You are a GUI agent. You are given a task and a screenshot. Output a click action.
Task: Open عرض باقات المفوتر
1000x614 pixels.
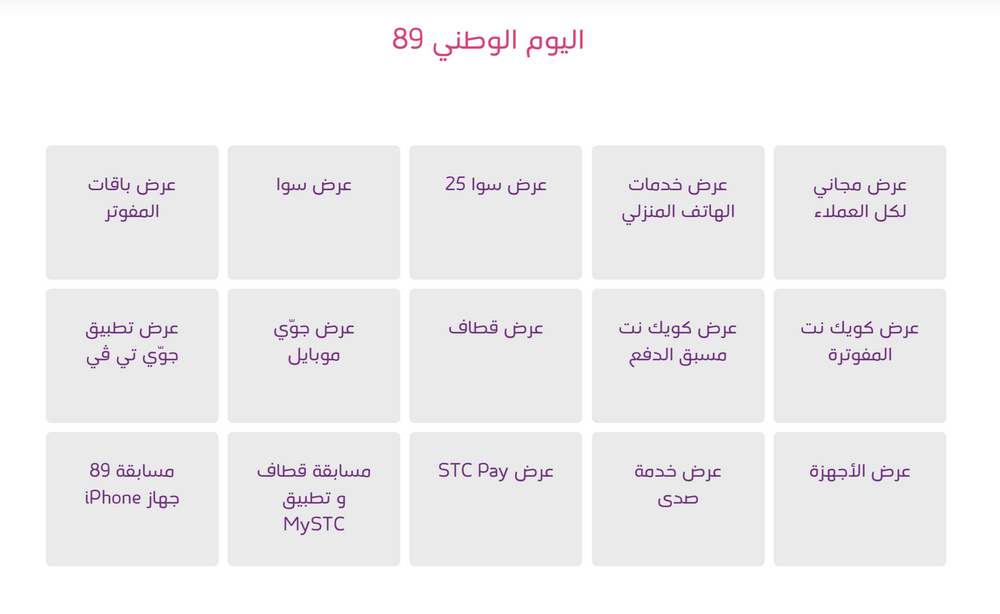tap(131, 212)
